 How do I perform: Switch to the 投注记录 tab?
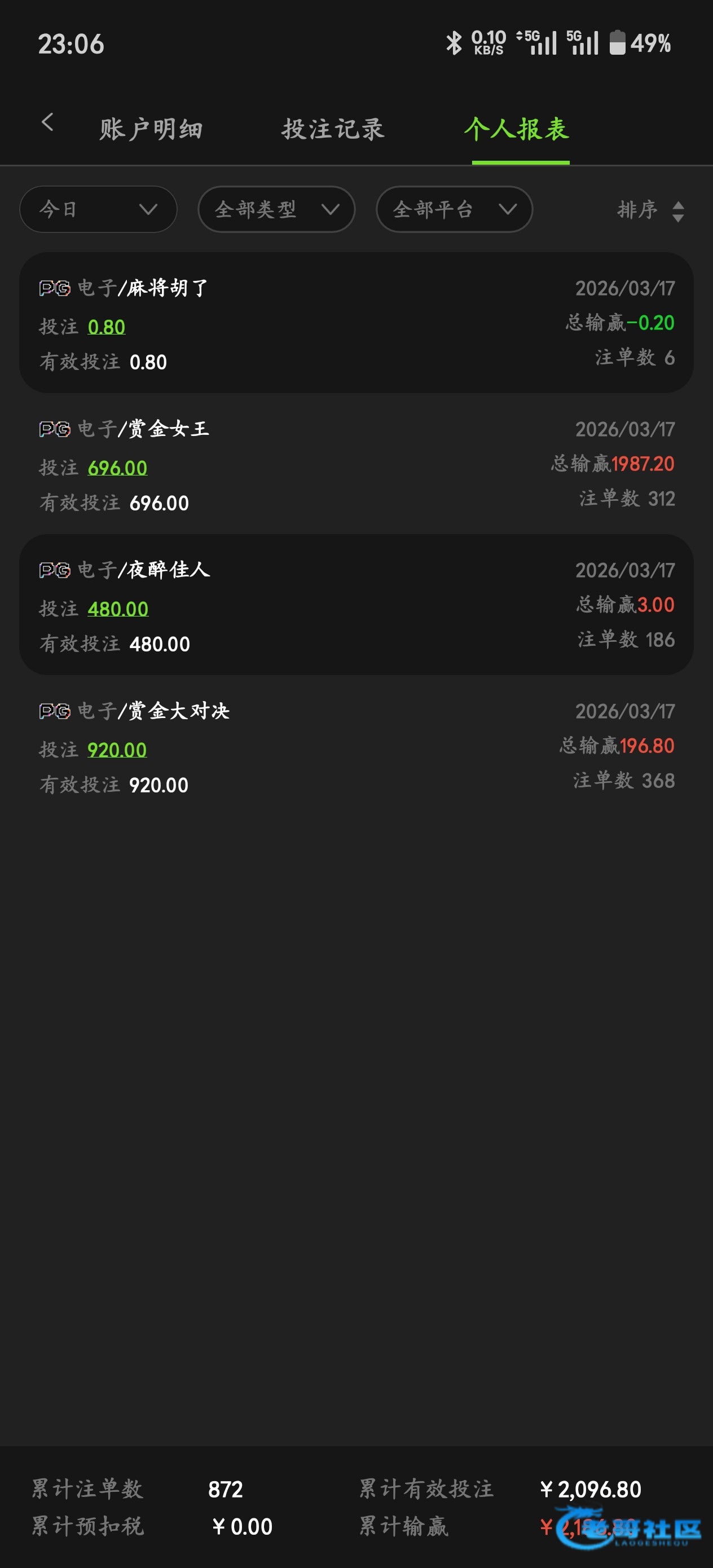(332, 129)
